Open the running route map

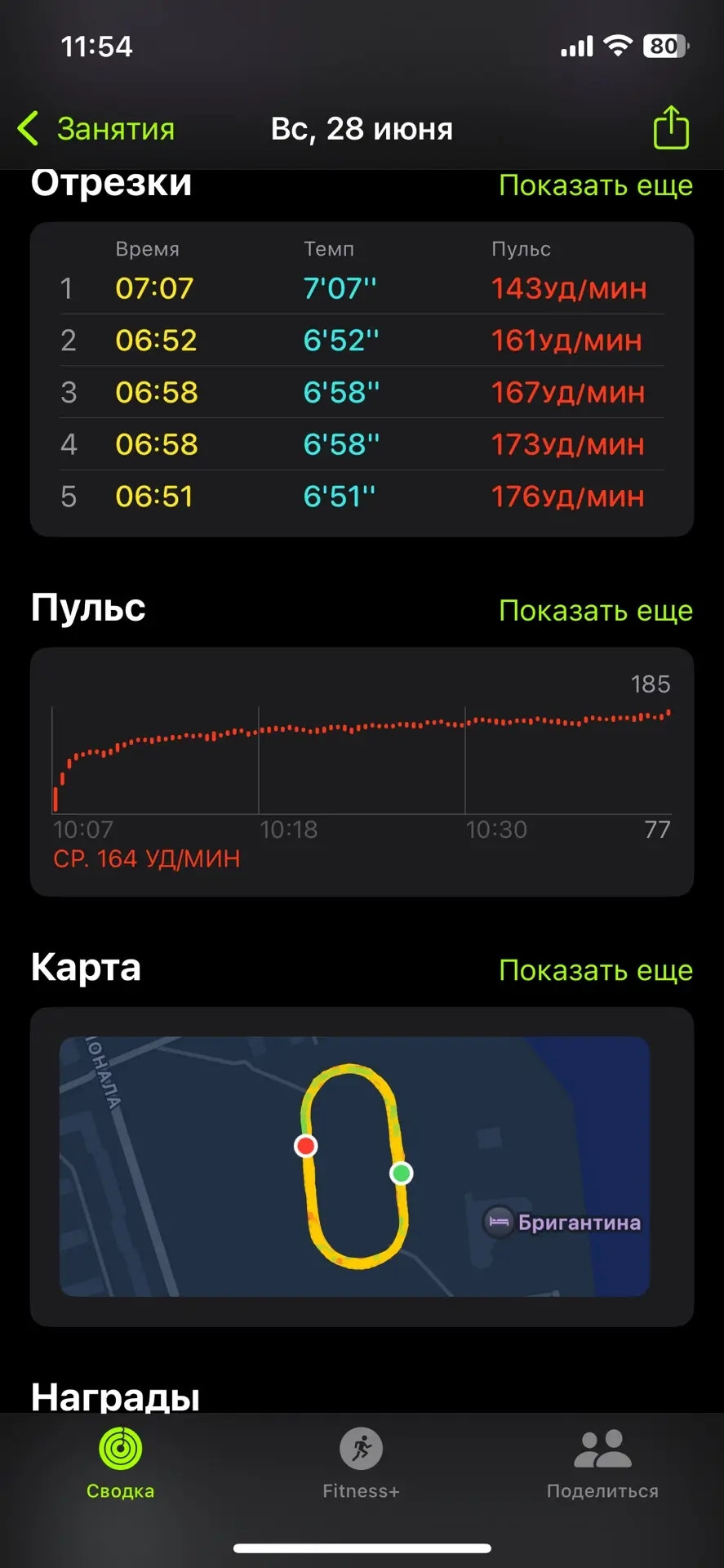coord(354,1166)
